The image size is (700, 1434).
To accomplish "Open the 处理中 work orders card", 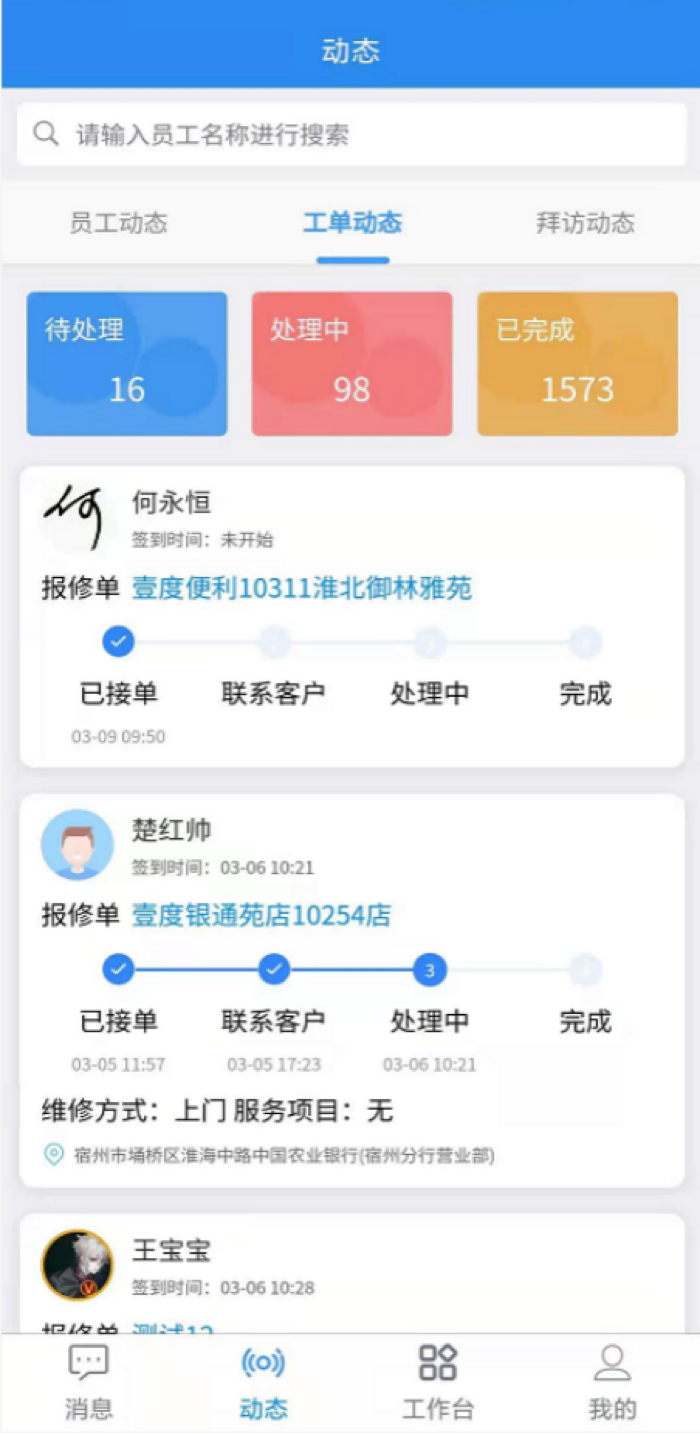I will [x=352, y=364].
